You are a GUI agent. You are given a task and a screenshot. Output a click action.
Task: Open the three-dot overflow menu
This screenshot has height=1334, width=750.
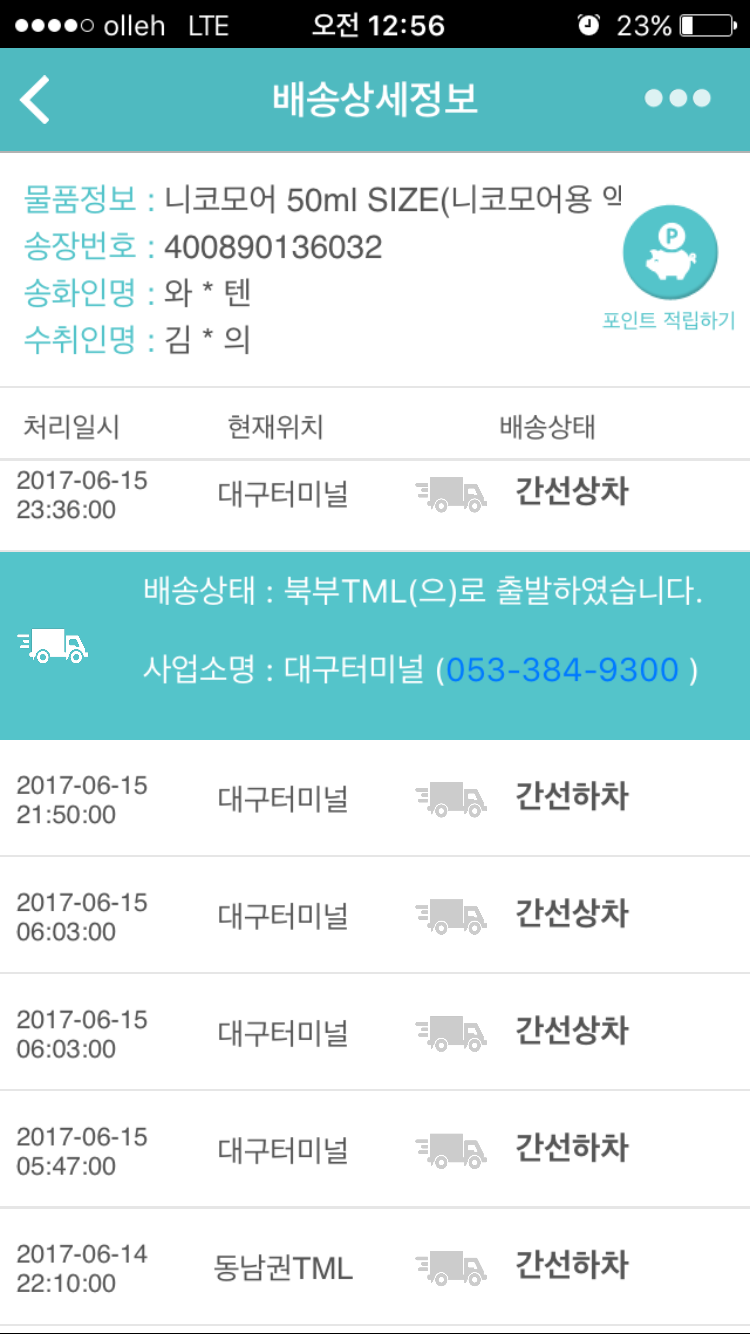(677, 98)
